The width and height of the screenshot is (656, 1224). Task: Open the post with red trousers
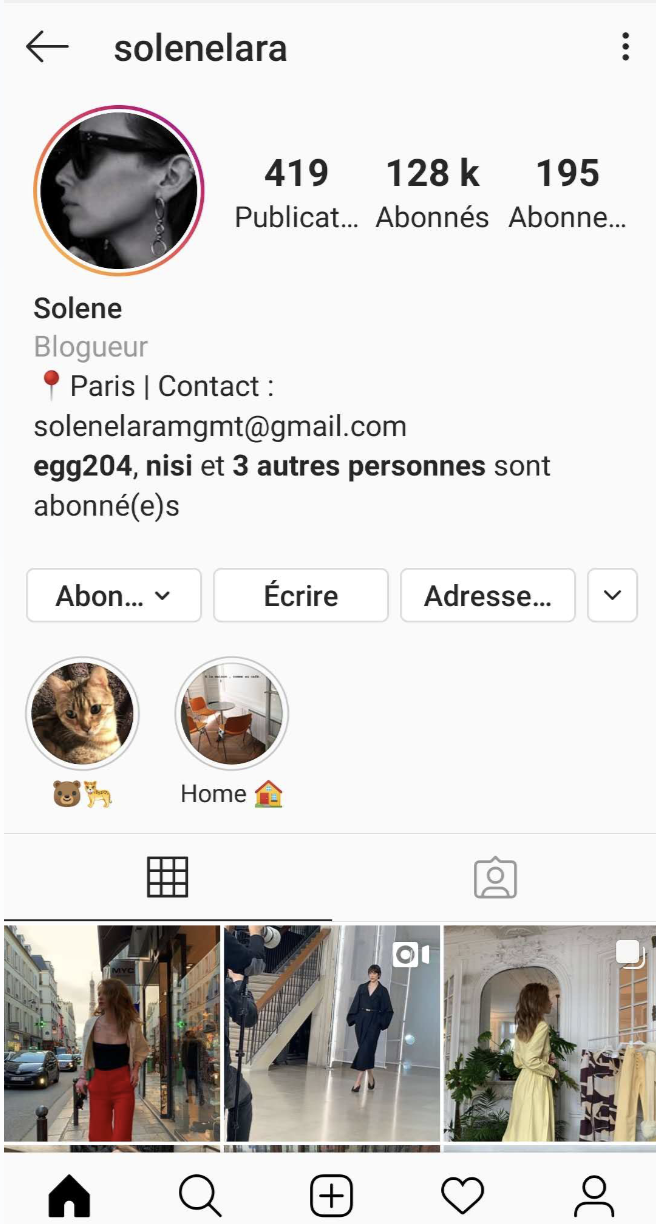[x=111, y=1033]
